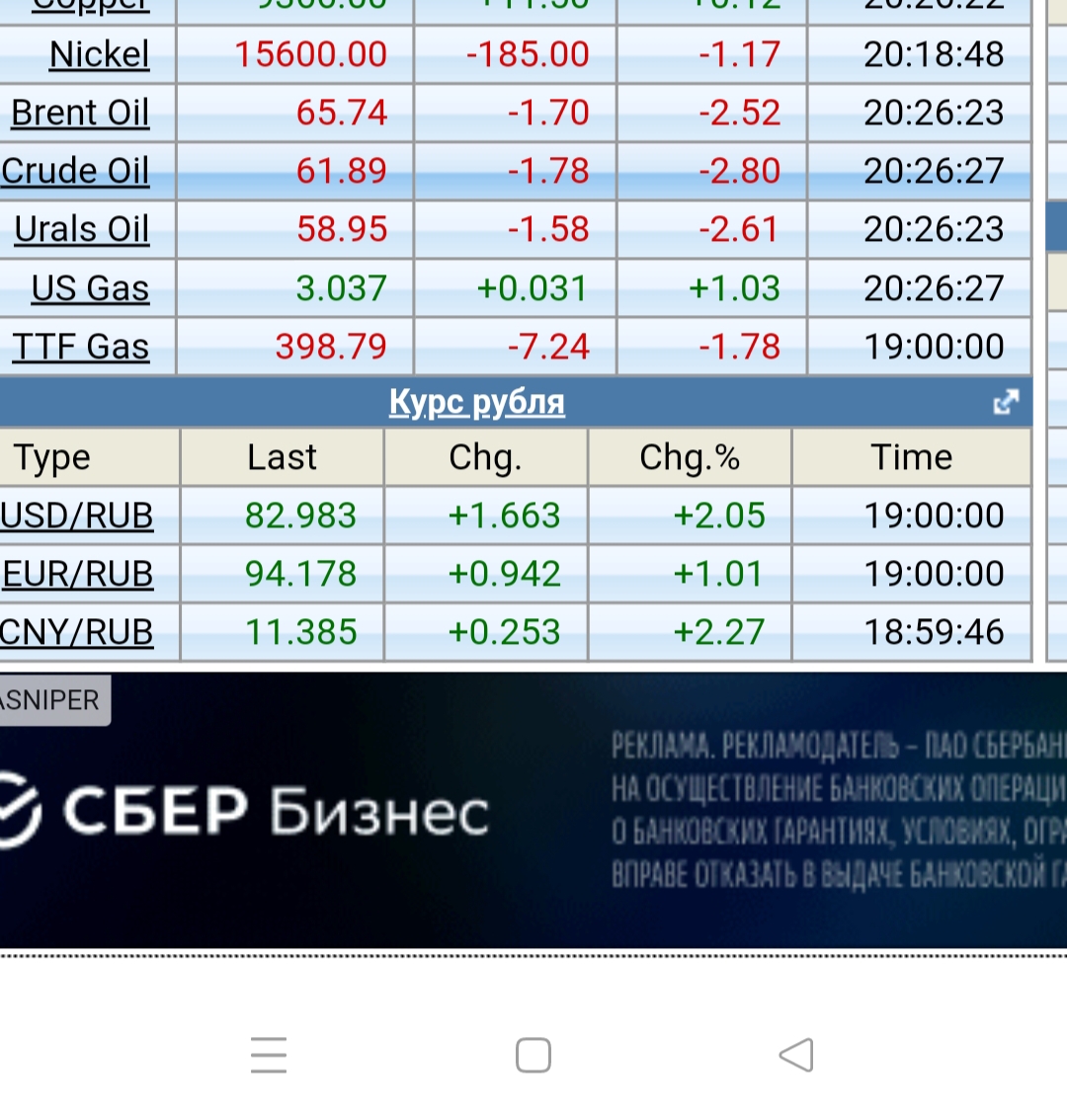Expand the Курс рубля table in new window
The width and height of the screenshot is (1067, 1120).
click(1005, 402)
